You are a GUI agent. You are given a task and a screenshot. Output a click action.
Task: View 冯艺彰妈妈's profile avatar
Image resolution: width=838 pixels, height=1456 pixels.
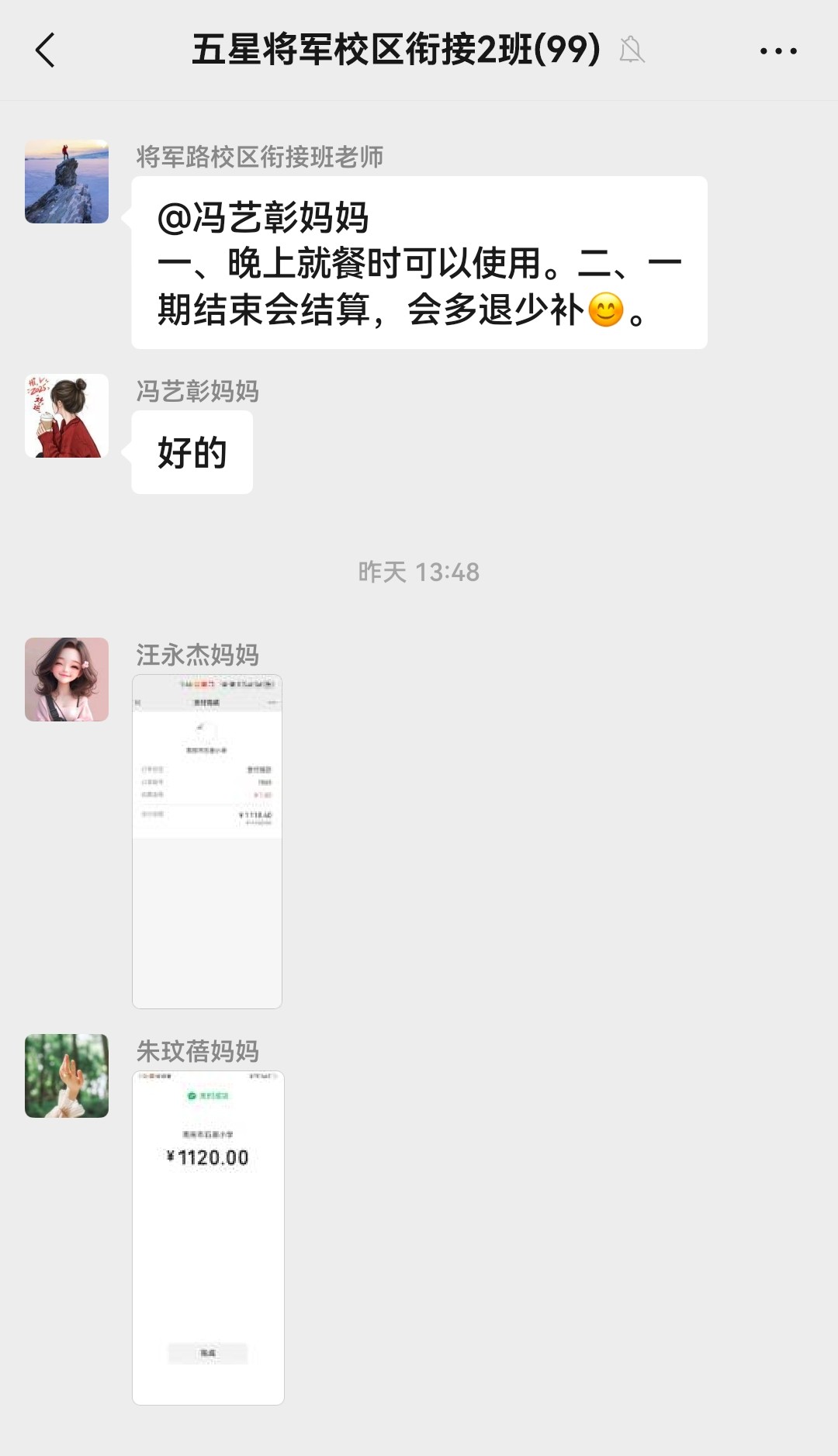[x=67, y=416]
